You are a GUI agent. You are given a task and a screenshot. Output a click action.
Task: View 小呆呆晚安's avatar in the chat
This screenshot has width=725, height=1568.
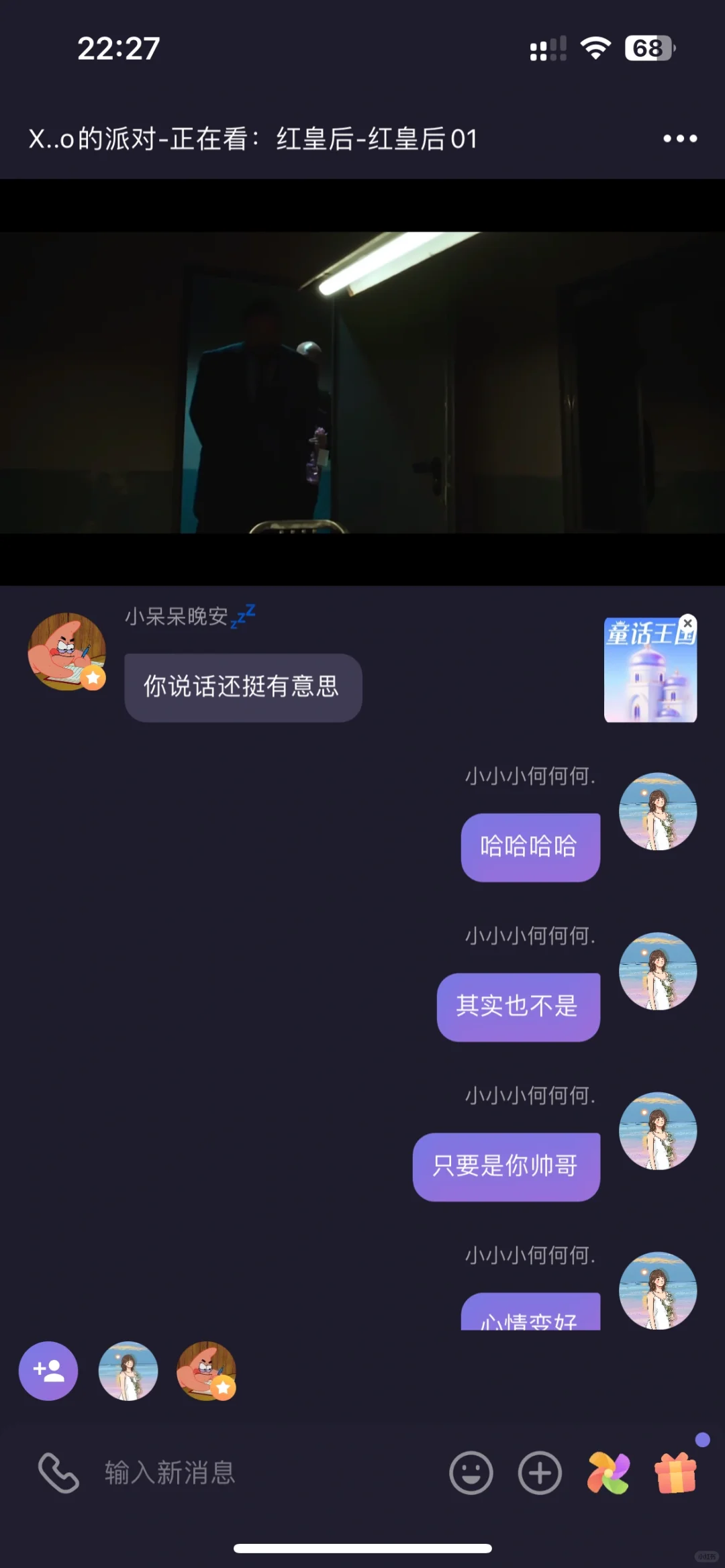(x=66, y=651)
